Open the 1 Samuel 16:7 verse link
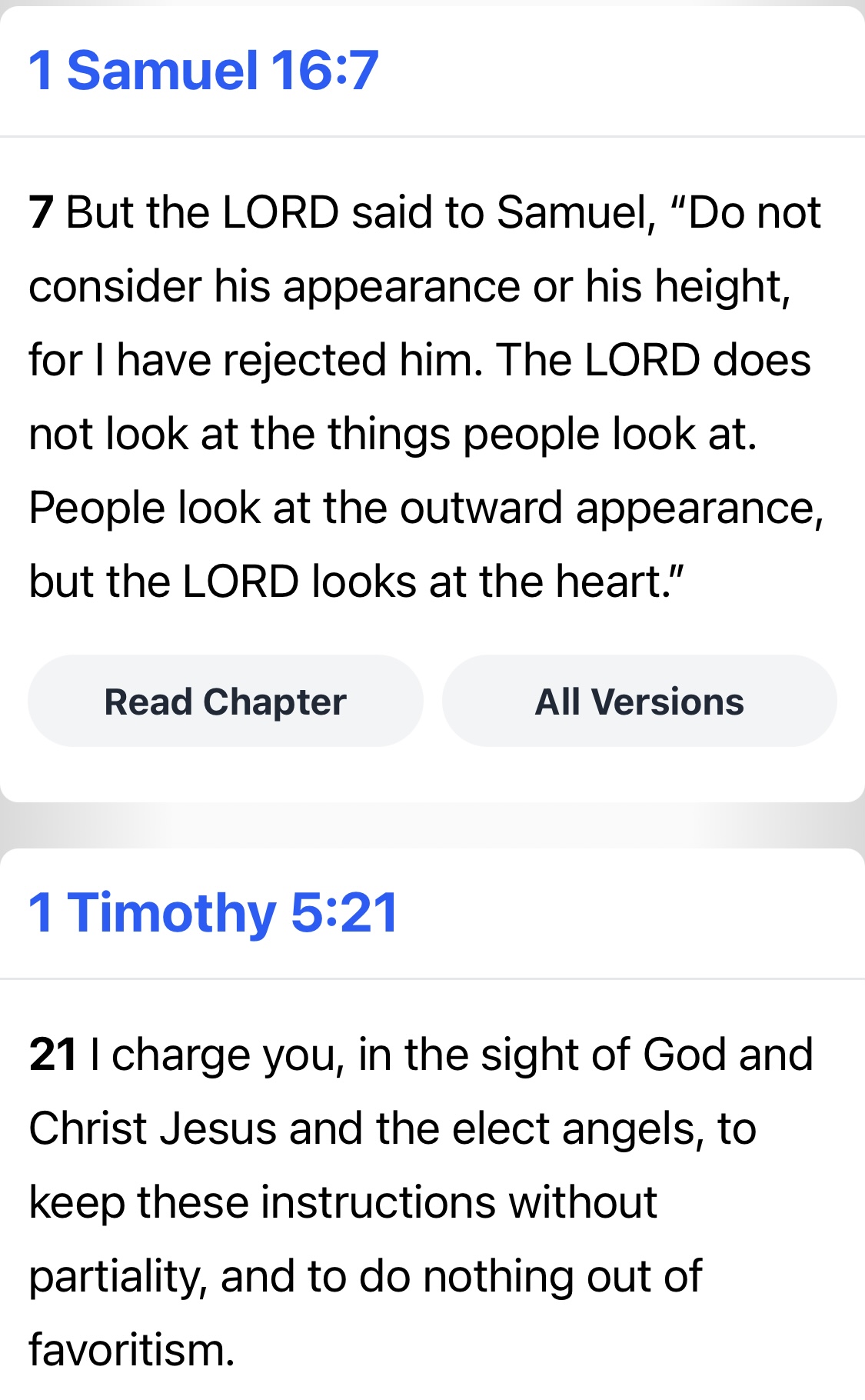This screenshot has width=865, height=1400. pyautogui.click(x=204, y=71)
